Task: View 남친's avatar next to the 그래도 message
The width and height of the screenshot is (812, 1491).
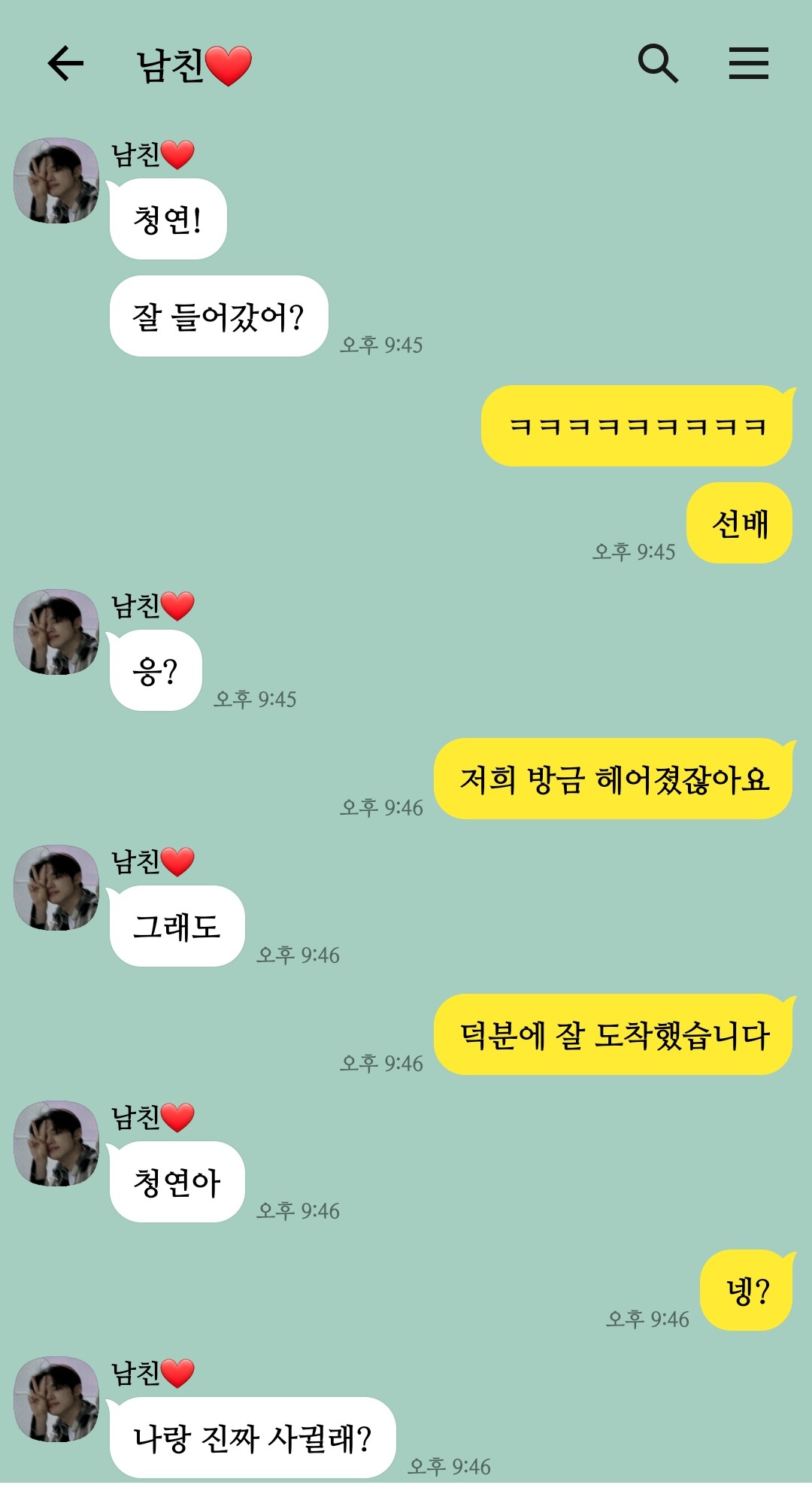Action: [56, 888]
